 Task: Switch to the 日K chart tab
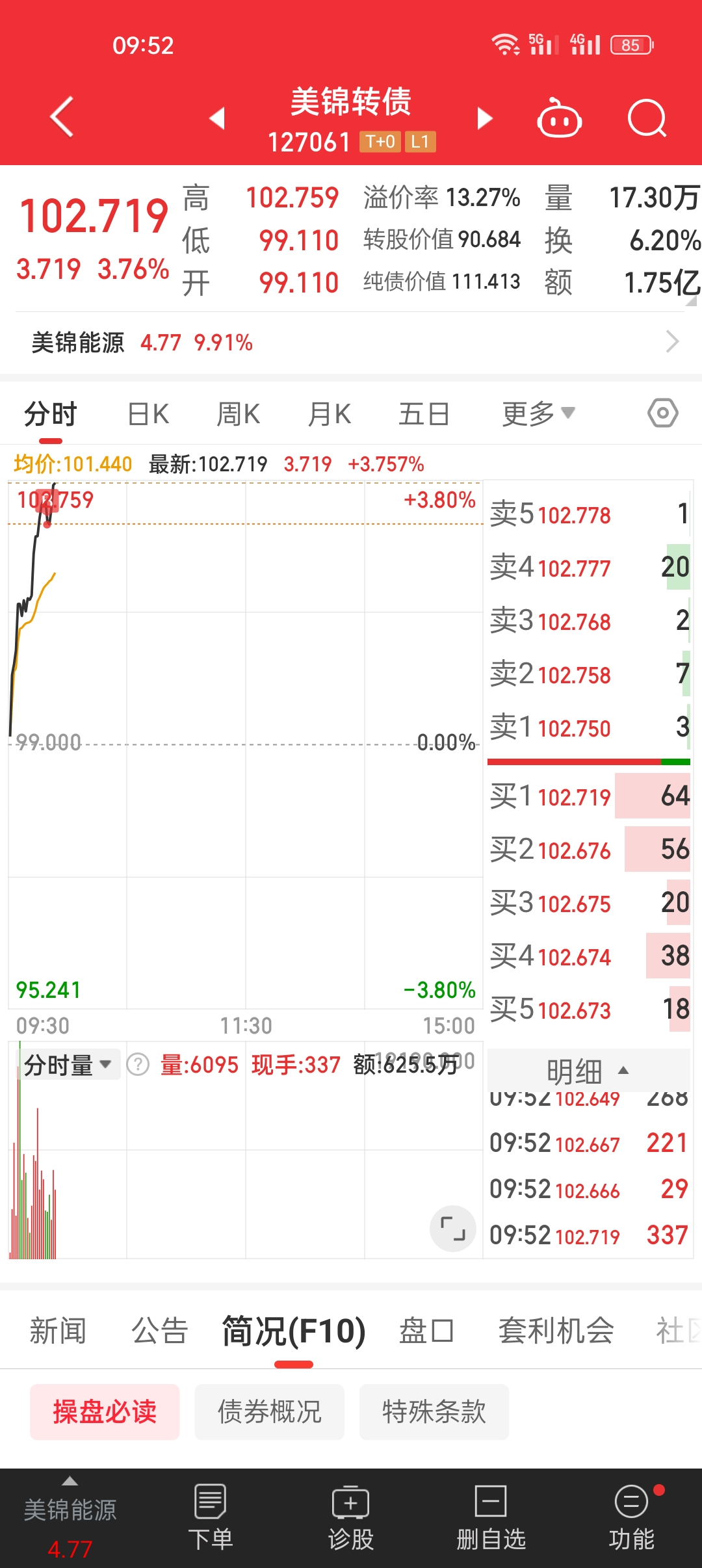148,414
